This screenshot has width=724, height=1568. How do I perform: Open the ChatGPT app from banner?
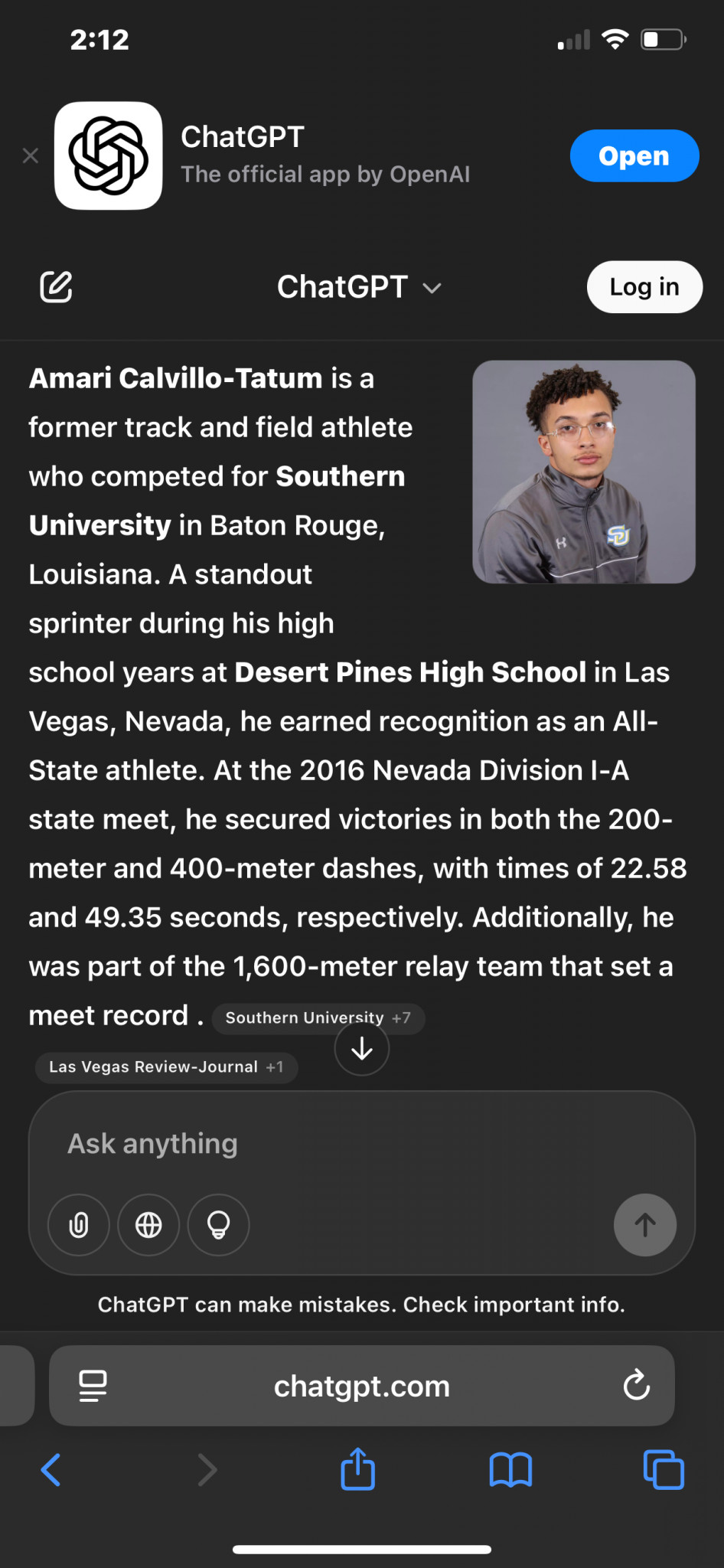pos(634,156)
